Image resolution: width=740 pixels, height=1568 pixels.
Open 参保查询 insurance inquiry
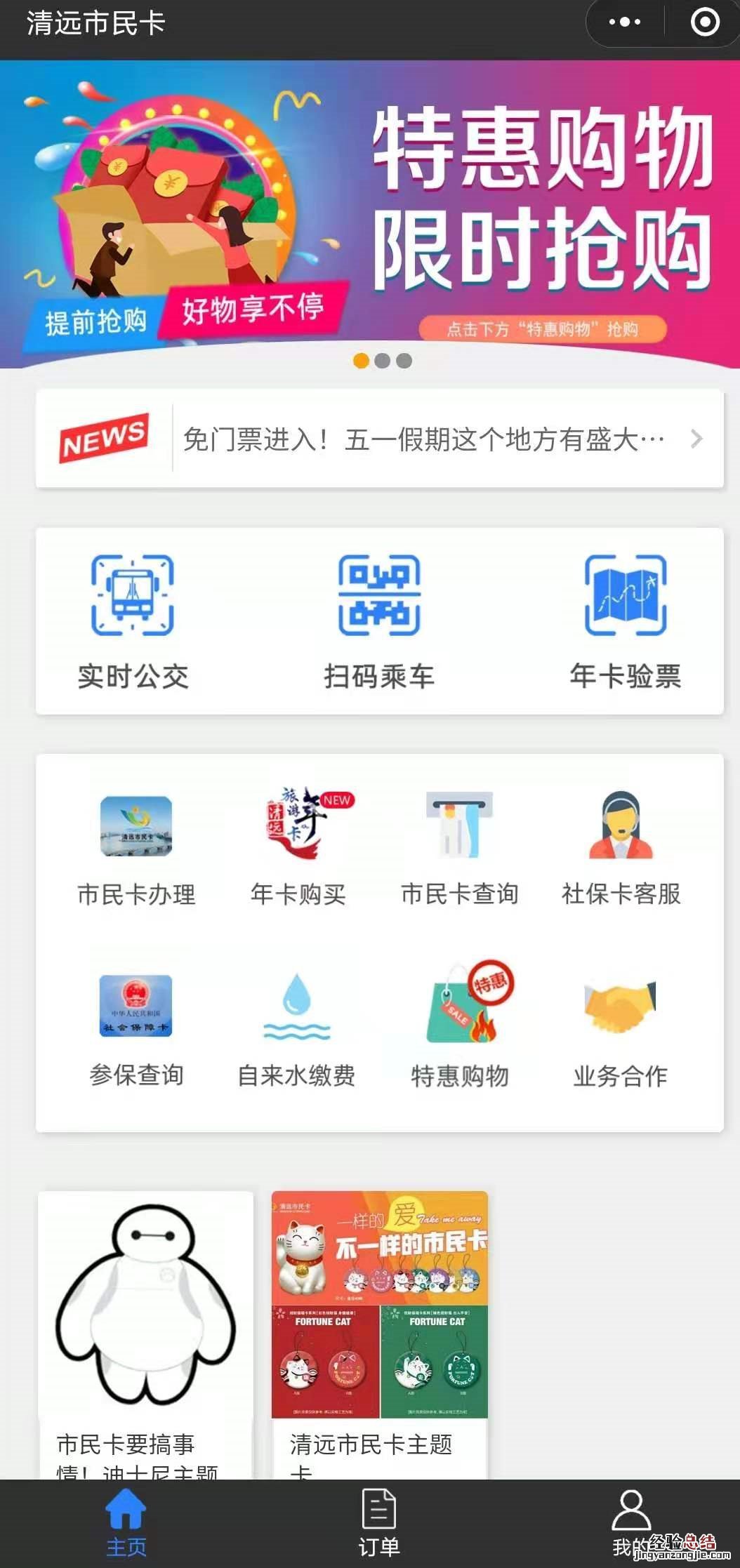click(x=136, y=1028)
